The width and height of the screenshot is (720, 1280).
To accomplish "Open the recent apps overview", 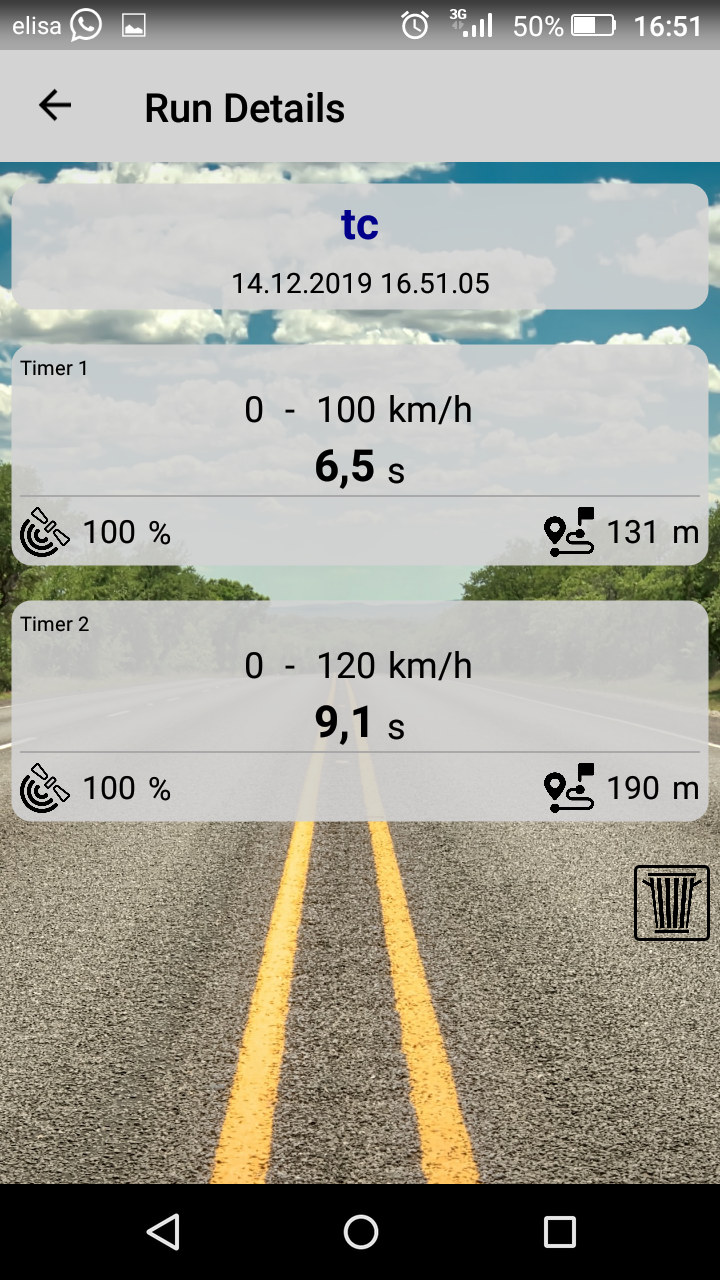I will tap(559, 1232).
